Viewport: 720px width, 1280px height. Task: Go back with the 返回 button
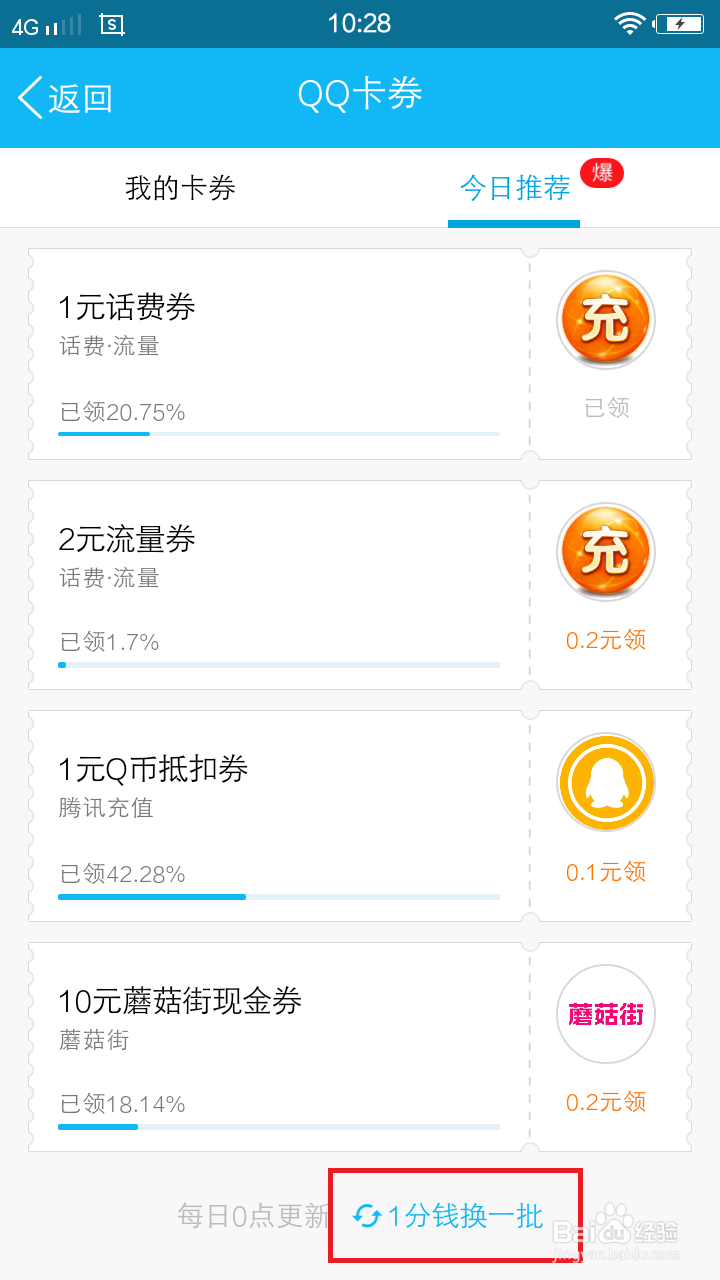(x=65, y=98)
